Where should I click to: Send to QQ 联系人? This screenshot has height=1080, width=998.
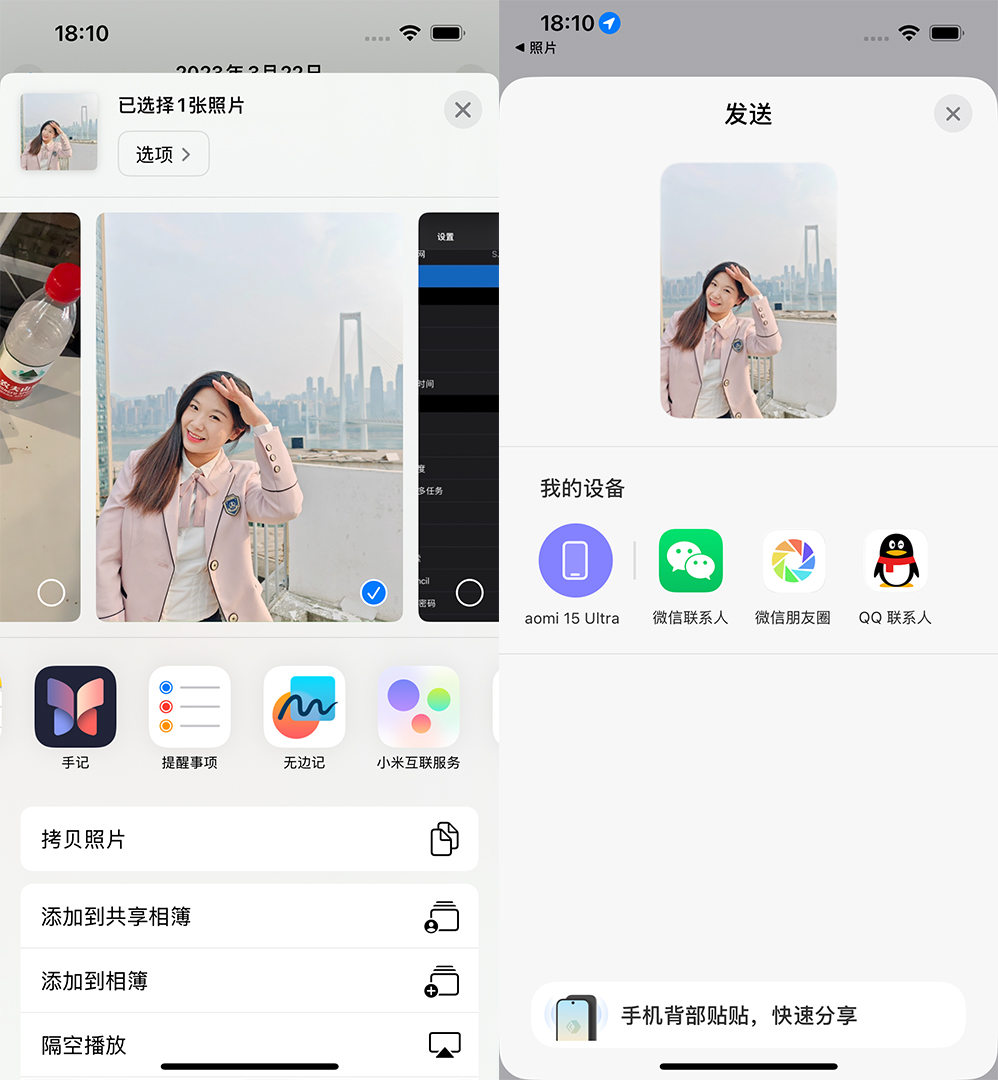point(895,561)
